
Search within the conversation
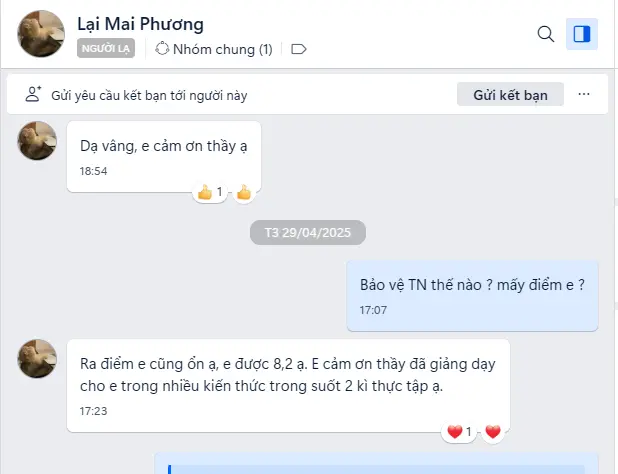pyautogui.click(x=546, y=34)
